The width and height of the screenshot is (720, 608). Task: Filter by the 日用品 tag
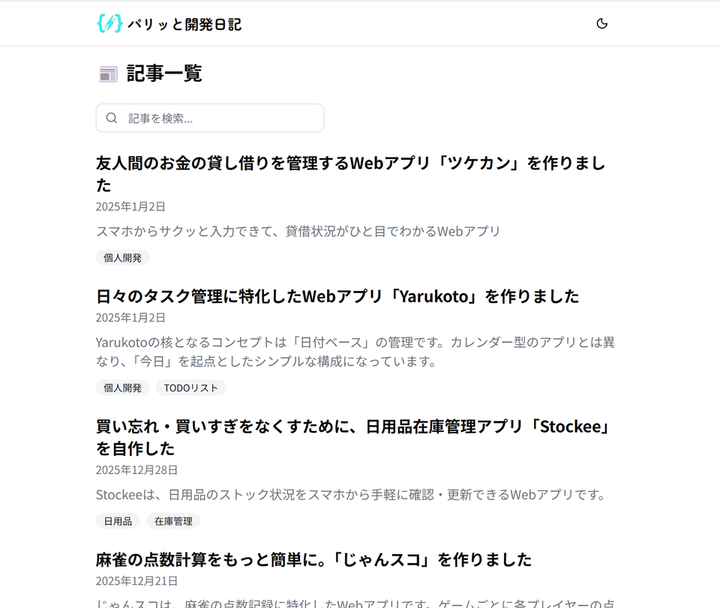117,521
